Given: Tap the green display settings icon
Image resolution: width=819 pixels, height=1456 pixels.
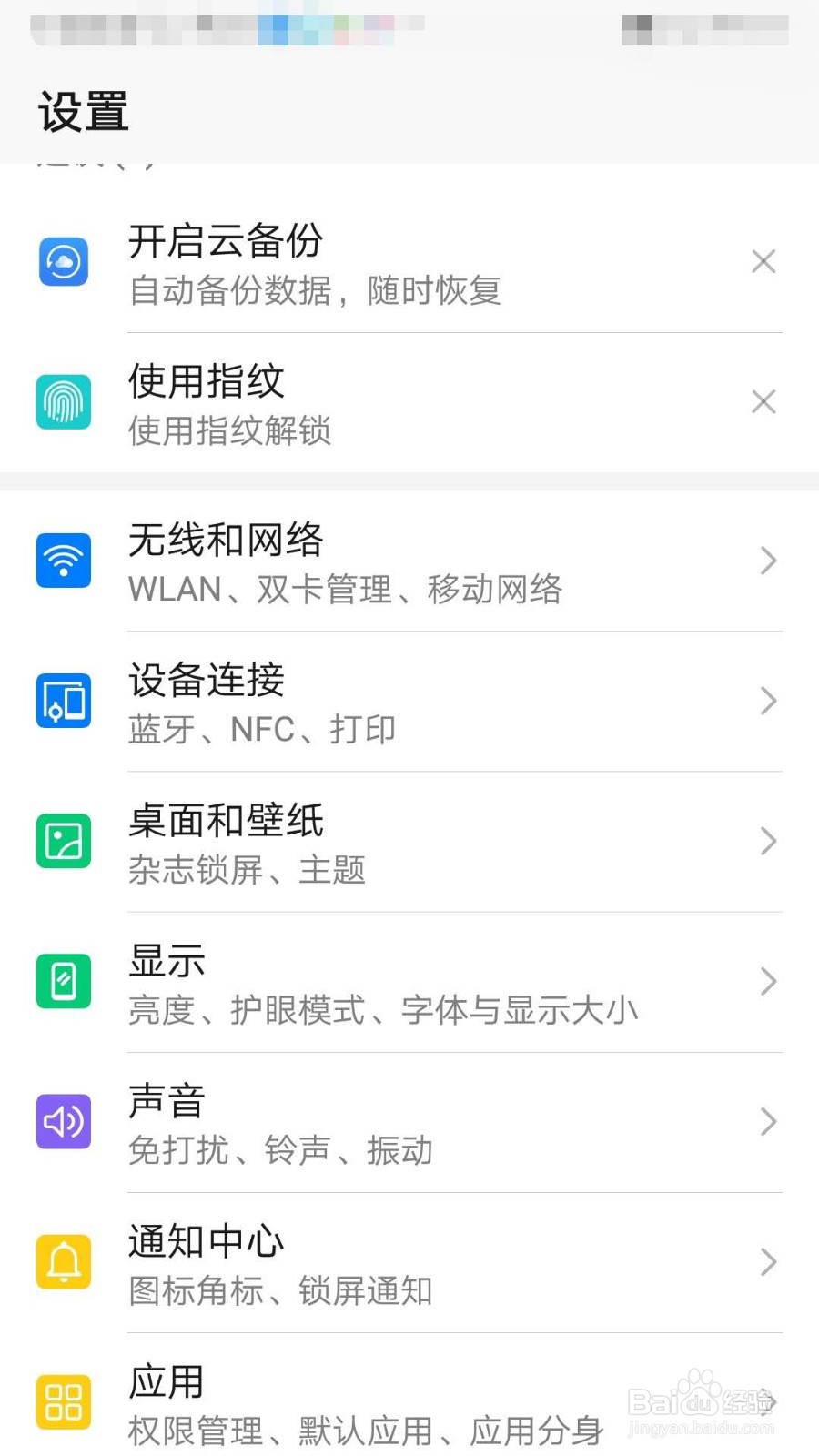Looking at the screenshot, I should coord(63,981).
